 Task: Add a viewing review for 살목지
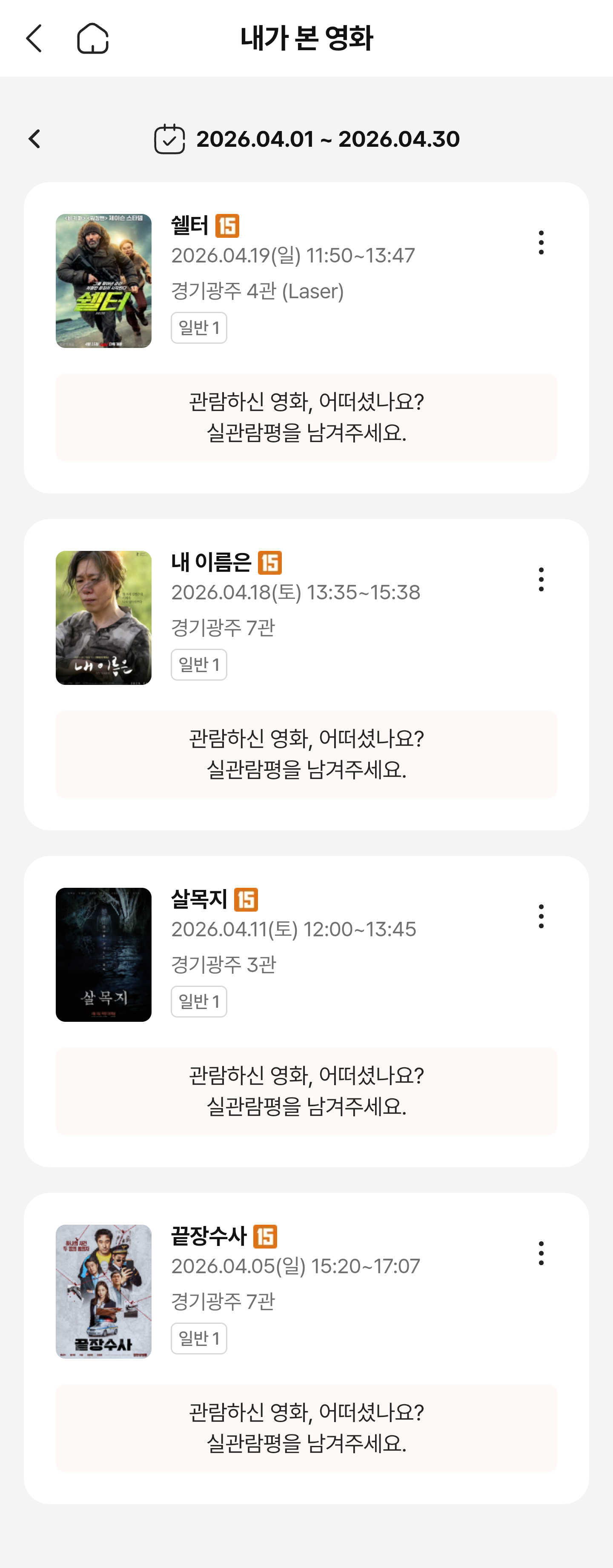(x=306, y=1091)
